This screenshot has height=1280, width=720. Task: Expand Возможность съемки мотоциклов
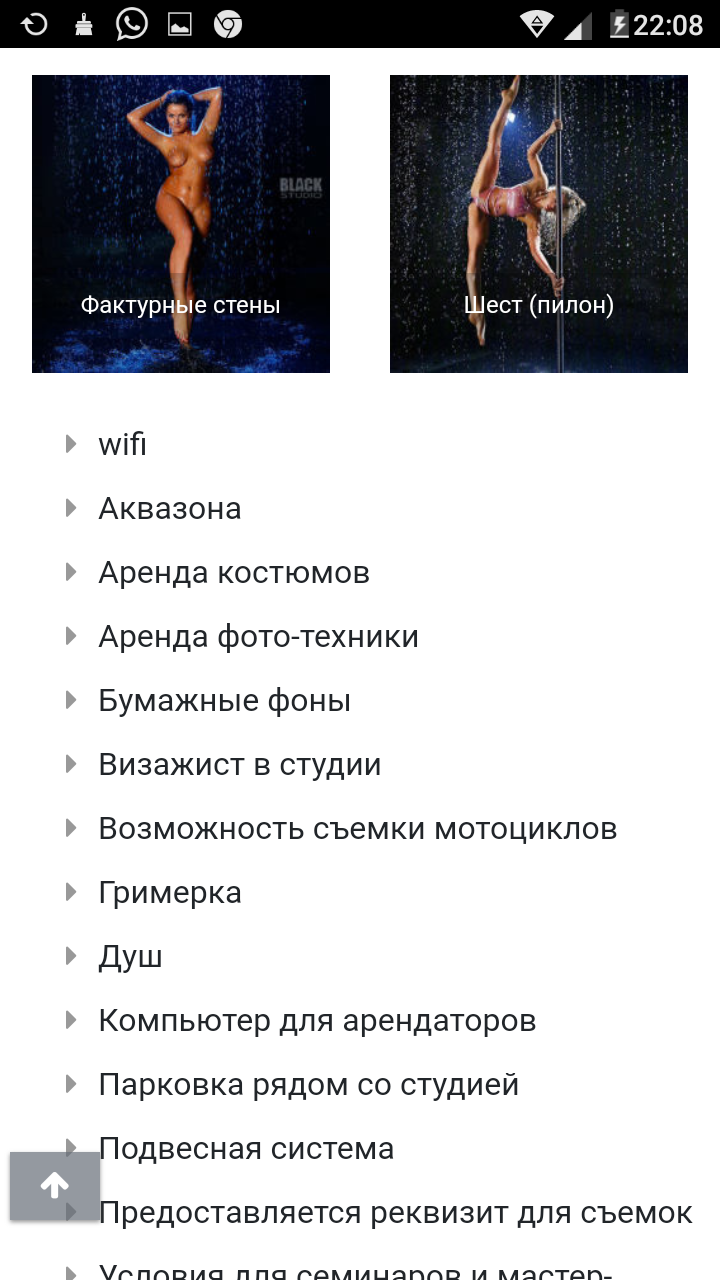357,828
